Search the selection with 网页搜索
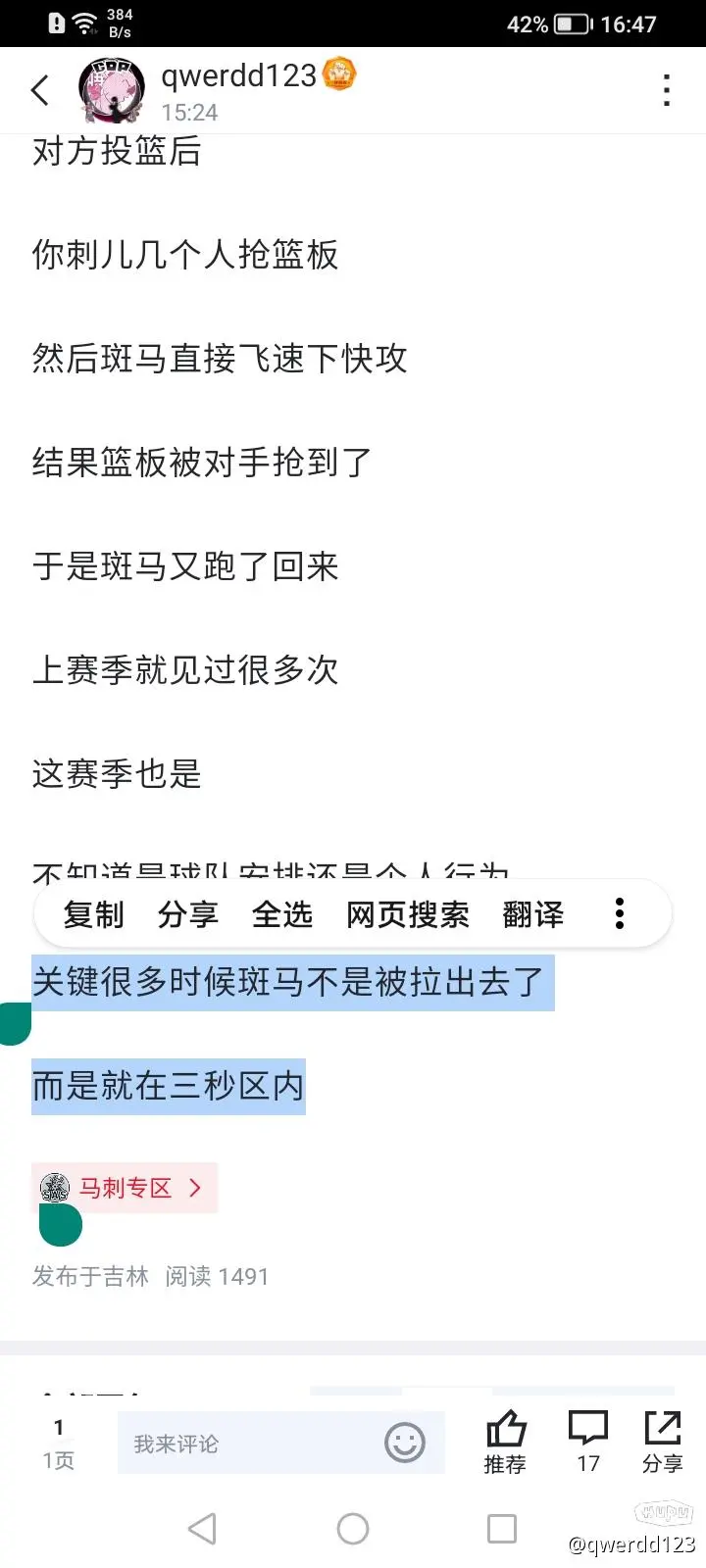 (x=407, y=914)
